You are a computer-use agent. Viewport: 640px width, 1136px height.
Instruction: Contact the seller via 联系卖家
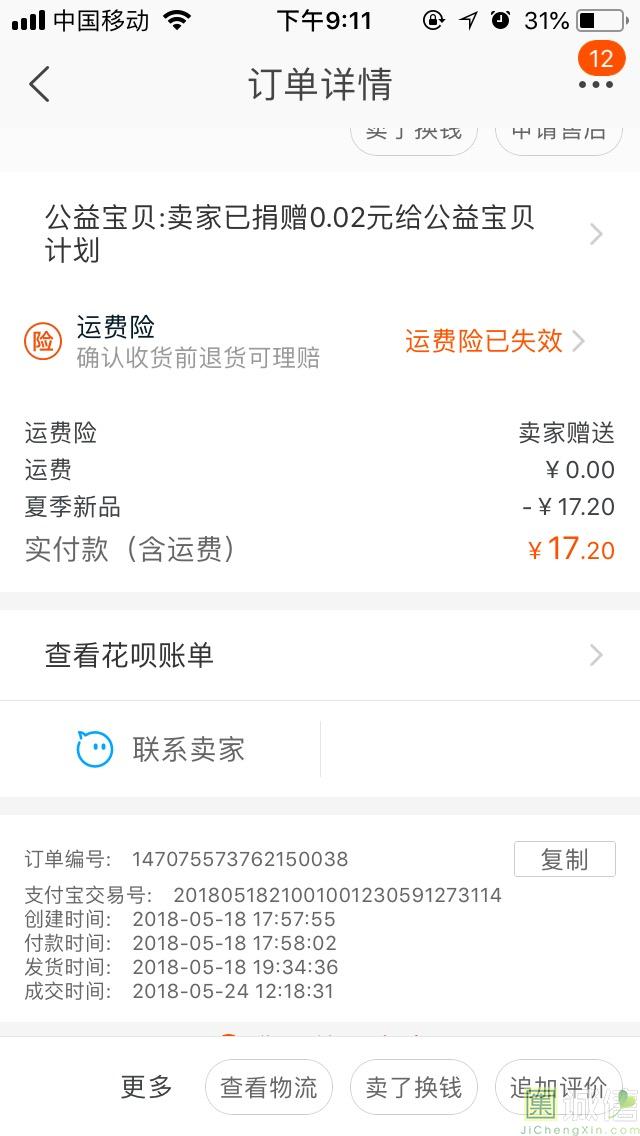click(162, 749)
